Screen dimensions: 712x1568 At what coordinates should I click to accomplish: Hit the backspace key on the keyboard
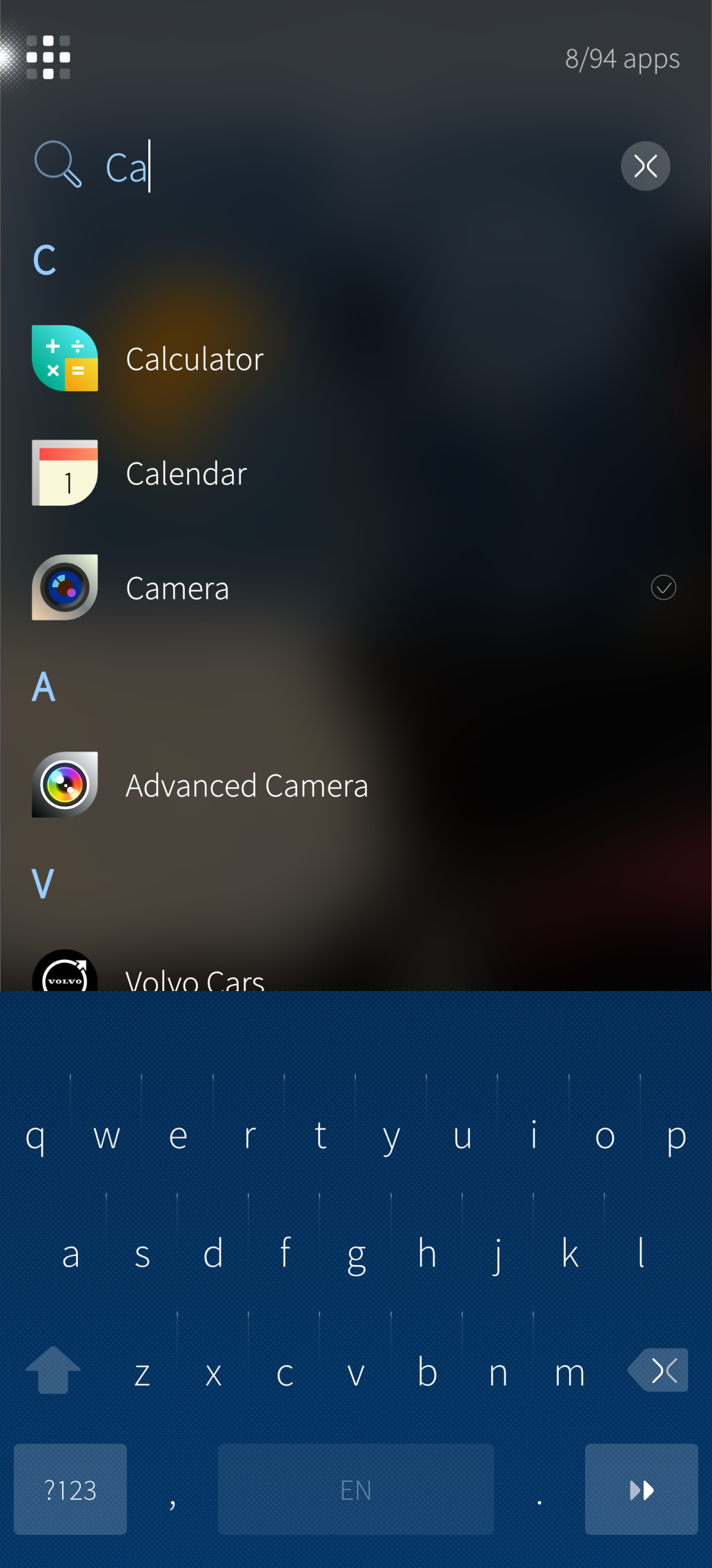point(658,1370)
